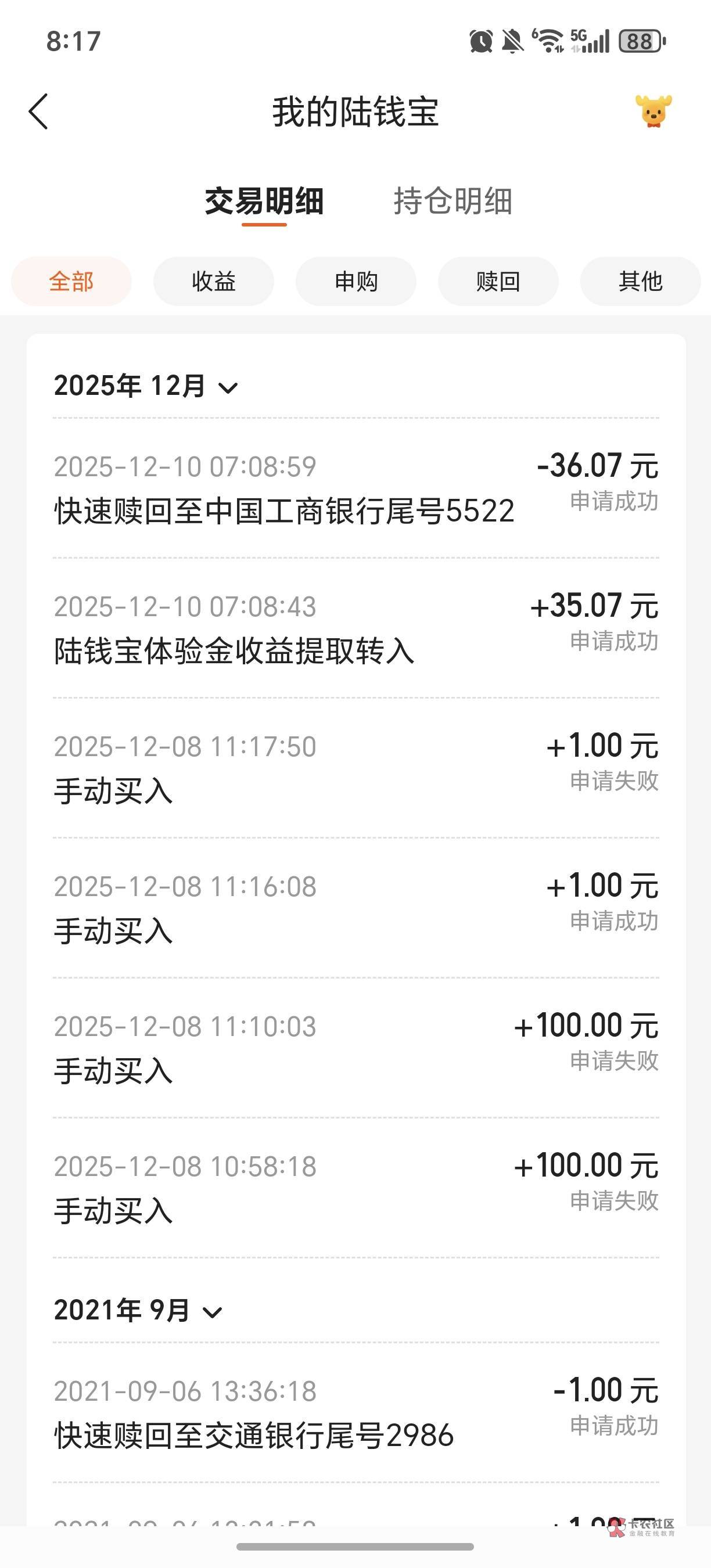Show only 赎回 transactions
Screen dimensions: 711x1568
click(x=498, y=282)
